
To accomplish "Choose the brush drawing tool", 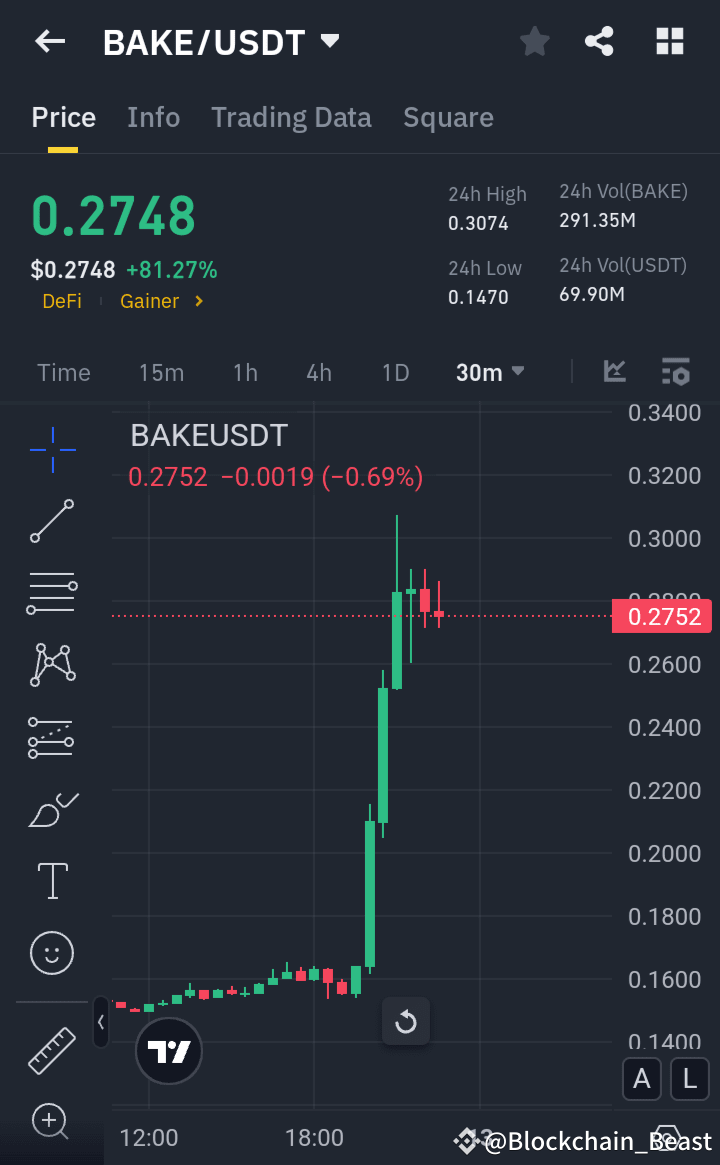I will point(51,809).
